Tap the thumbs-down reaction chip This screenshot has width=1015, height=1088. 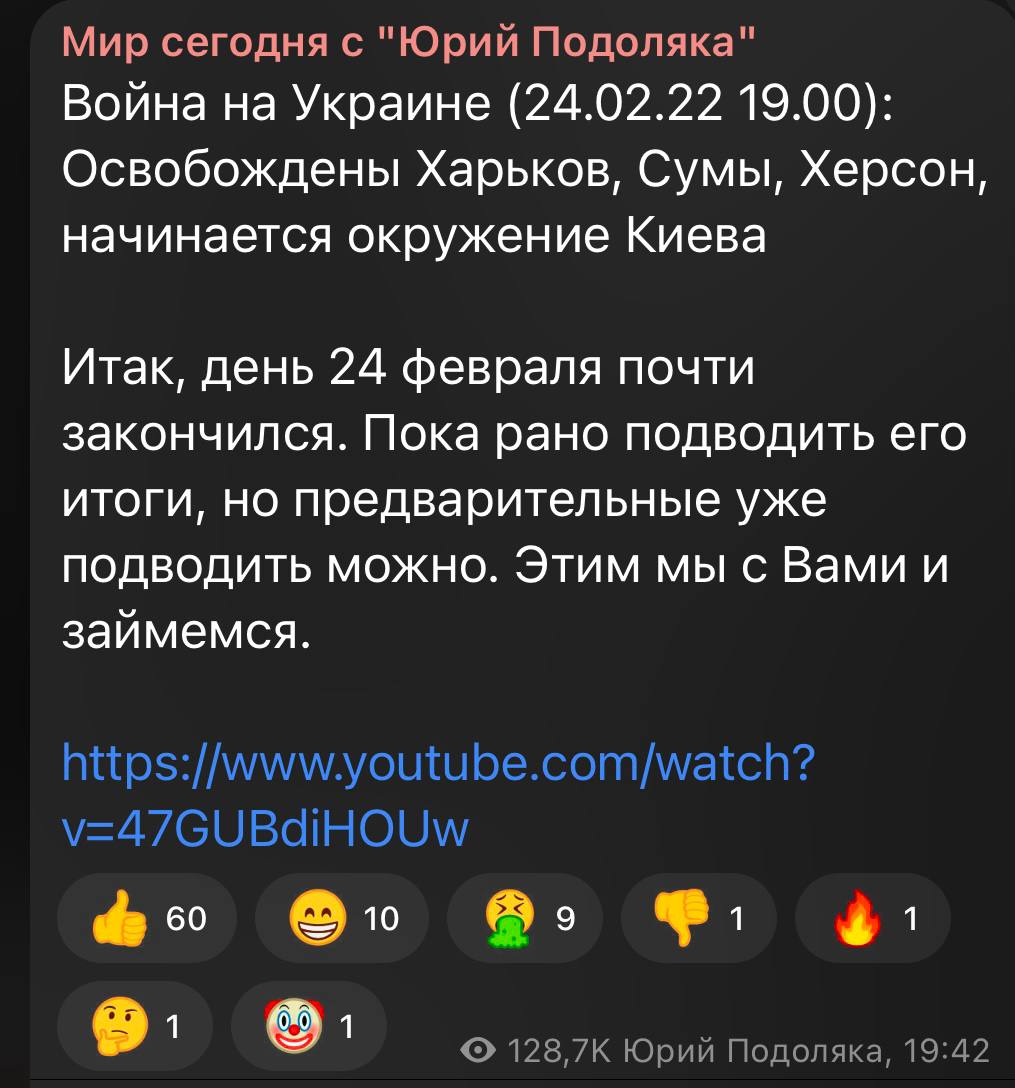pyautogui.click(x=699, y=918)
